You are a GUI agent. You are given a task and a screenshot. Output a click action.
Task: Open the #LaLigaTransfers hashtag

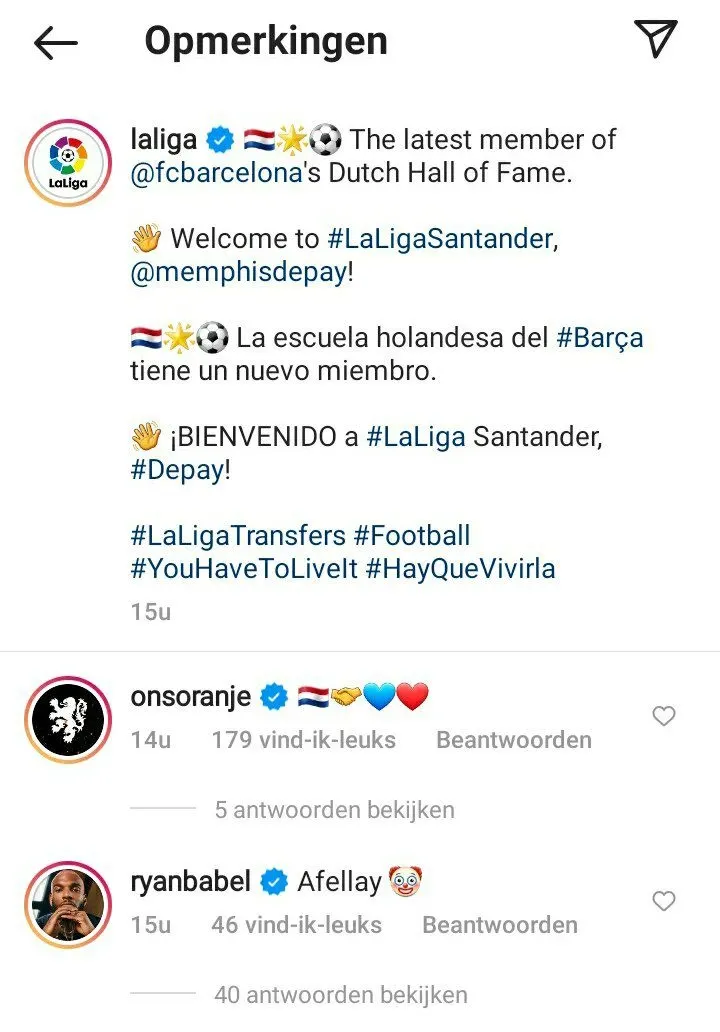tap(238, 536)
